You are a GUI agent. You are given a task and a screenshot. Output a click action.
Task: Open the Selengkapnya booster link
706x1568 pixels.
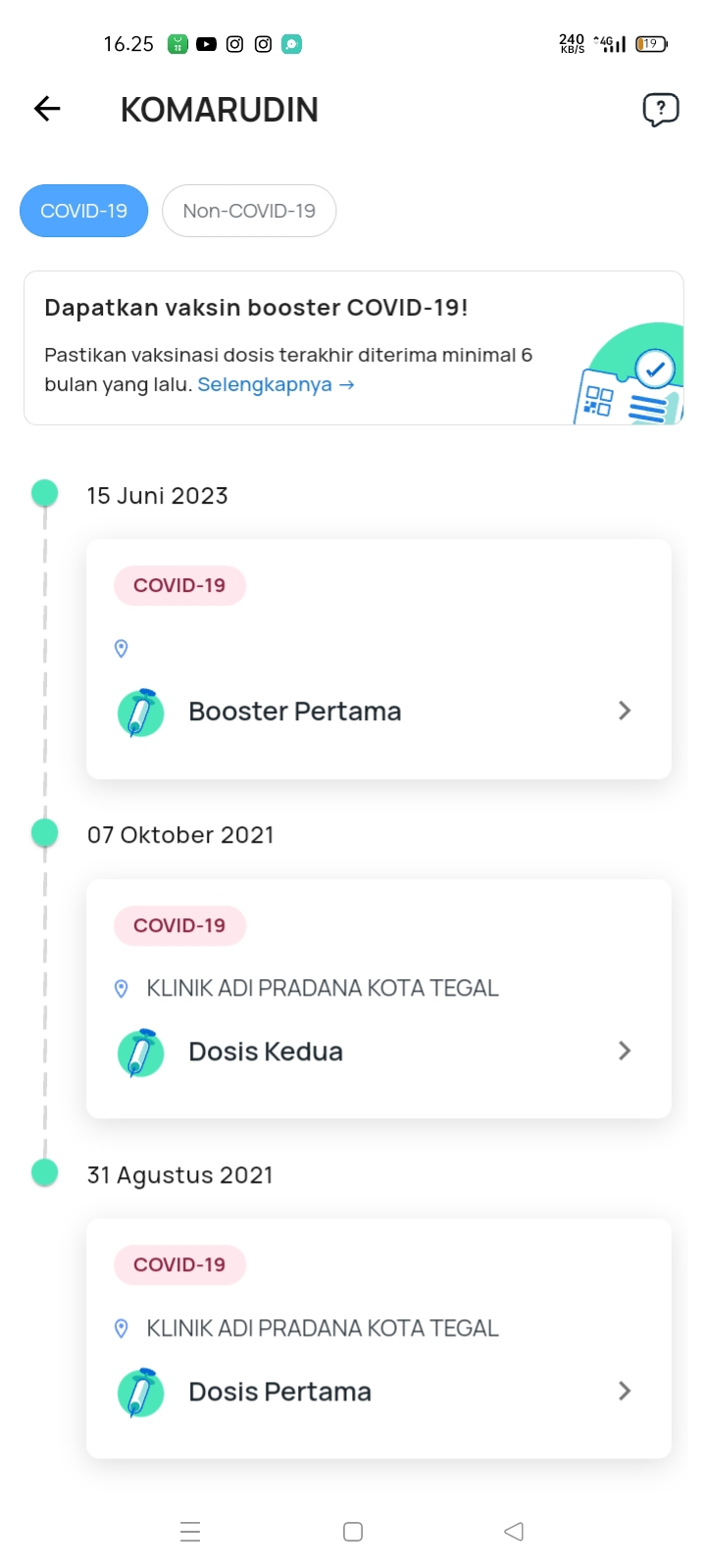tap(276, 384)
